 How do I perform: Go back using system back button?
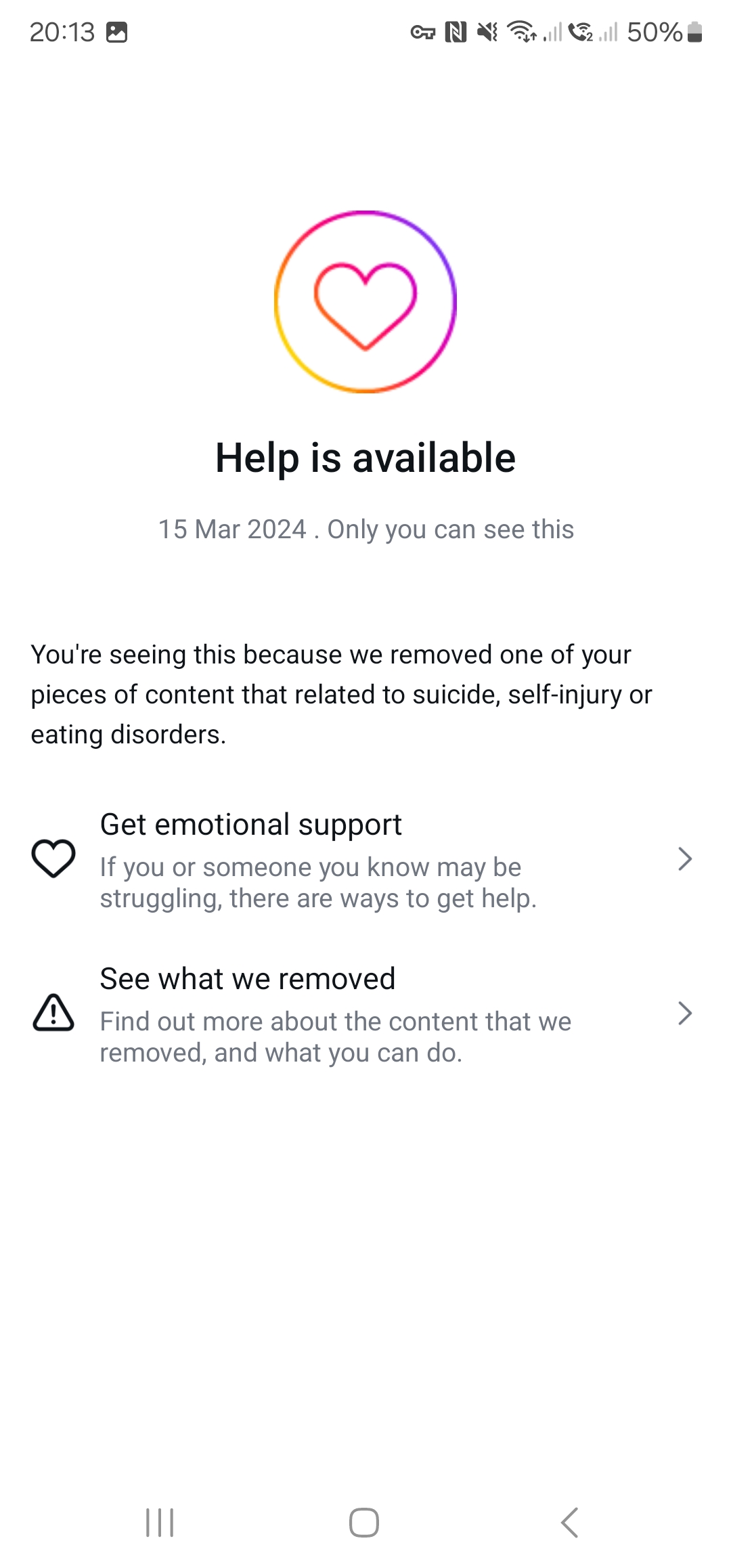(x=570, y=1523)
